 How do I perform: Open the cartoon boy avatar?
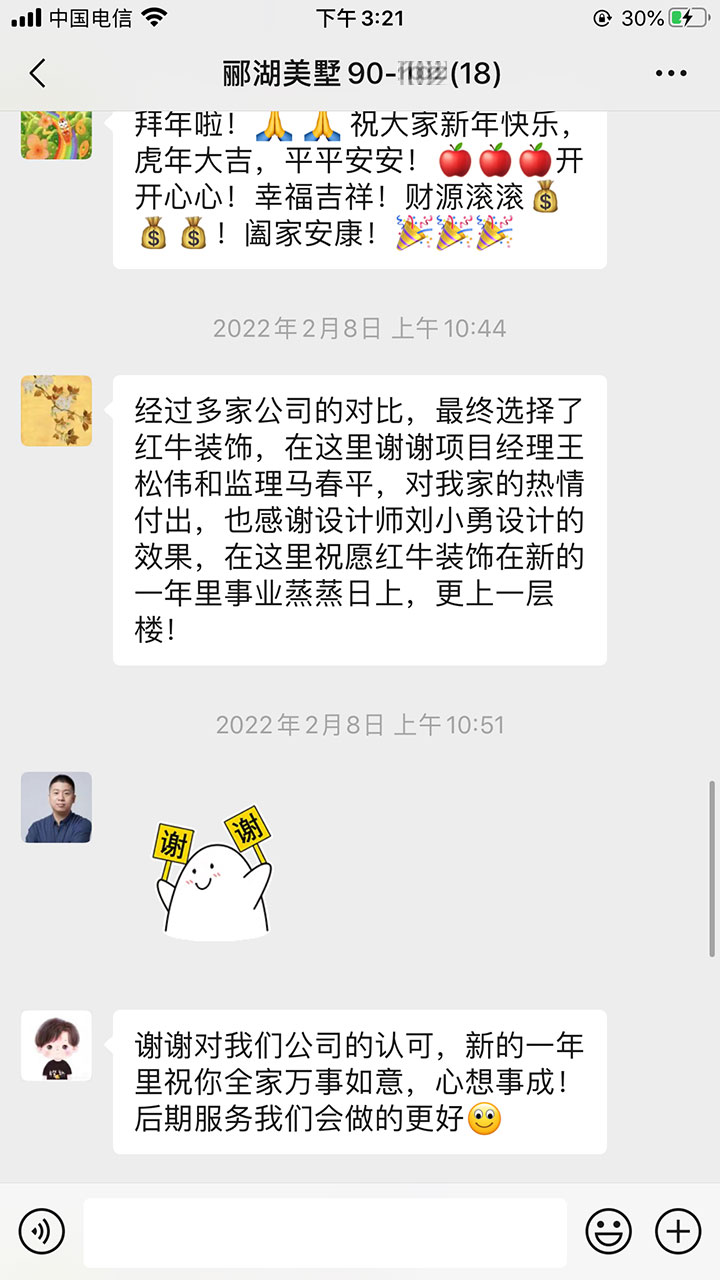coord(56,1045)
